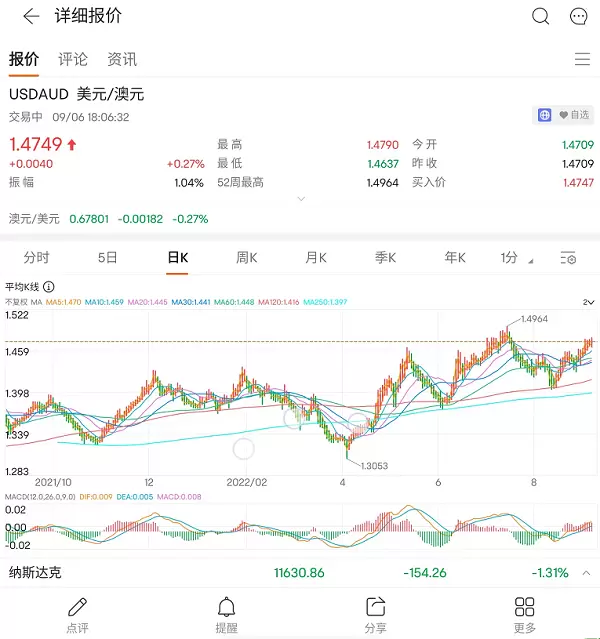
Task: Switch chart to 年K
Action: 456,257
